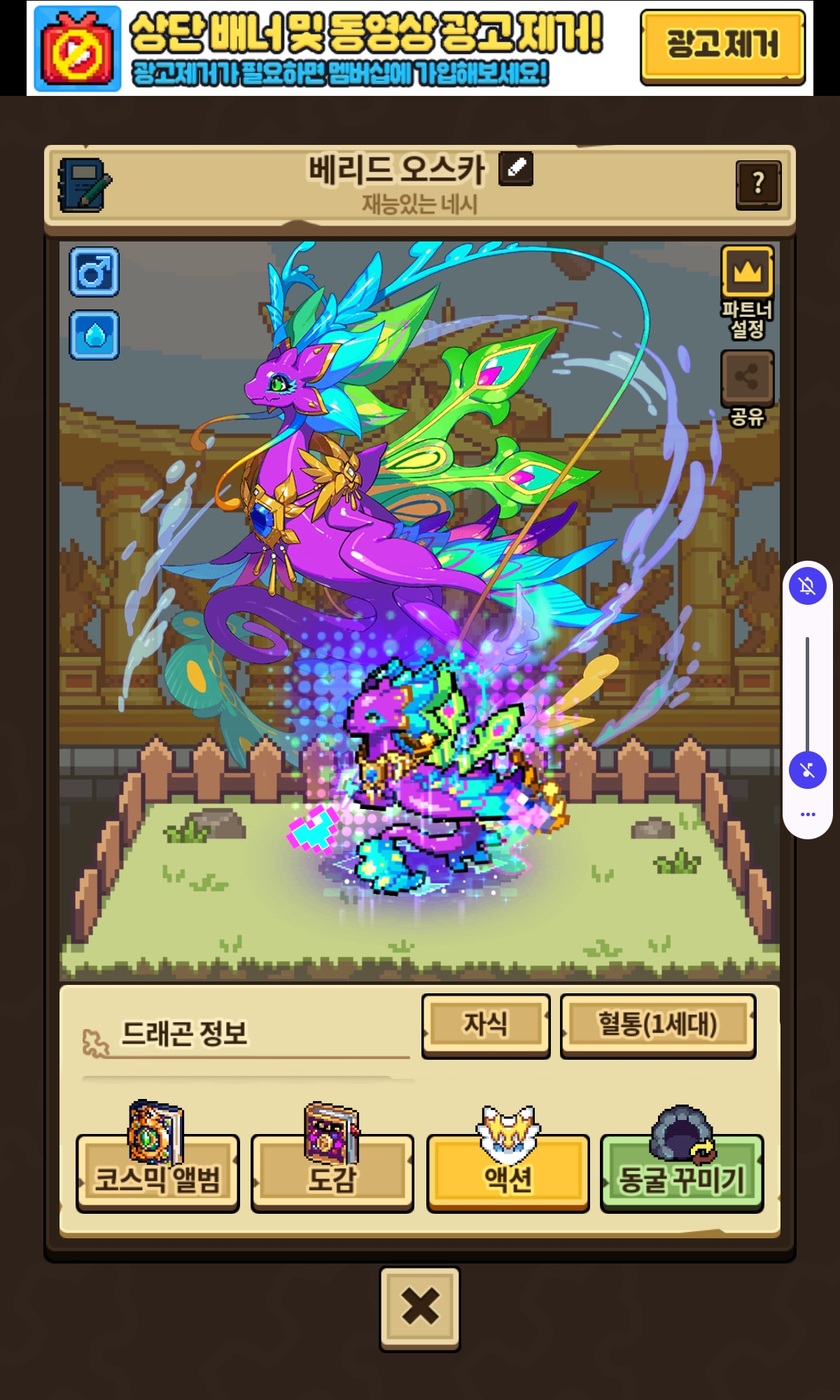This screenshot has height=1400, width=840.
Task: Tap the 광고제거 button in the banner
Action: pos(722,47)
